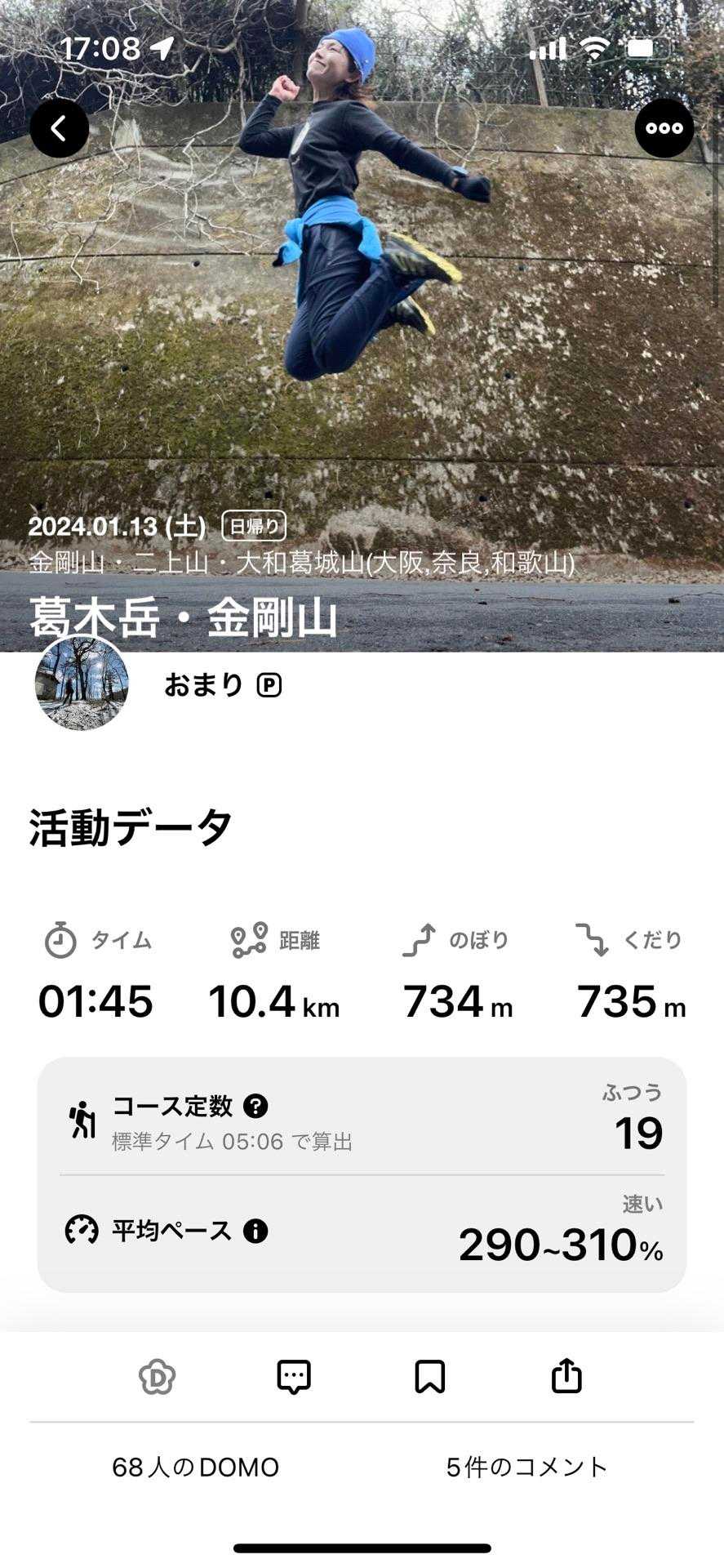Share this activity

566,1377
